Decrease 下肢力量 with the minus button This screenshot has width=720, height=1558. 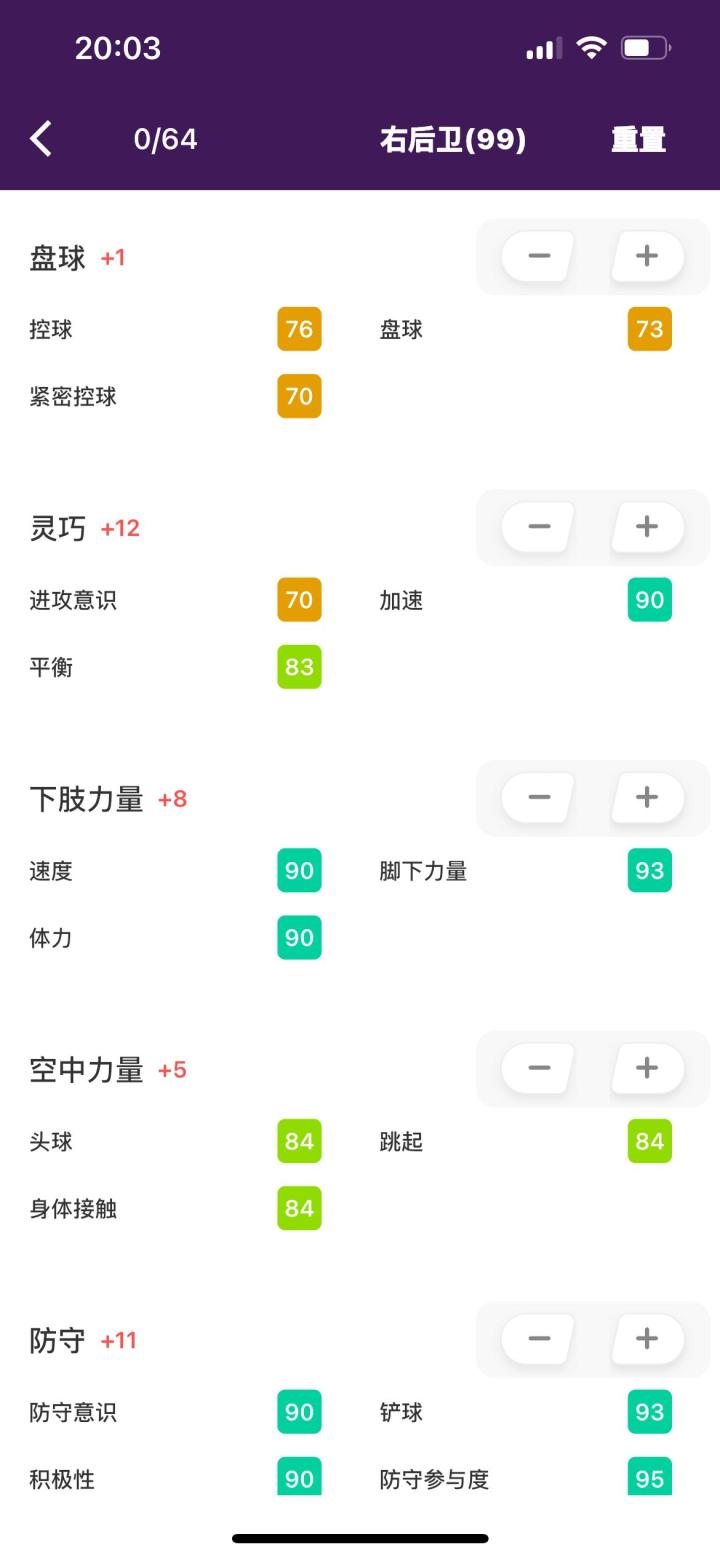539,798
